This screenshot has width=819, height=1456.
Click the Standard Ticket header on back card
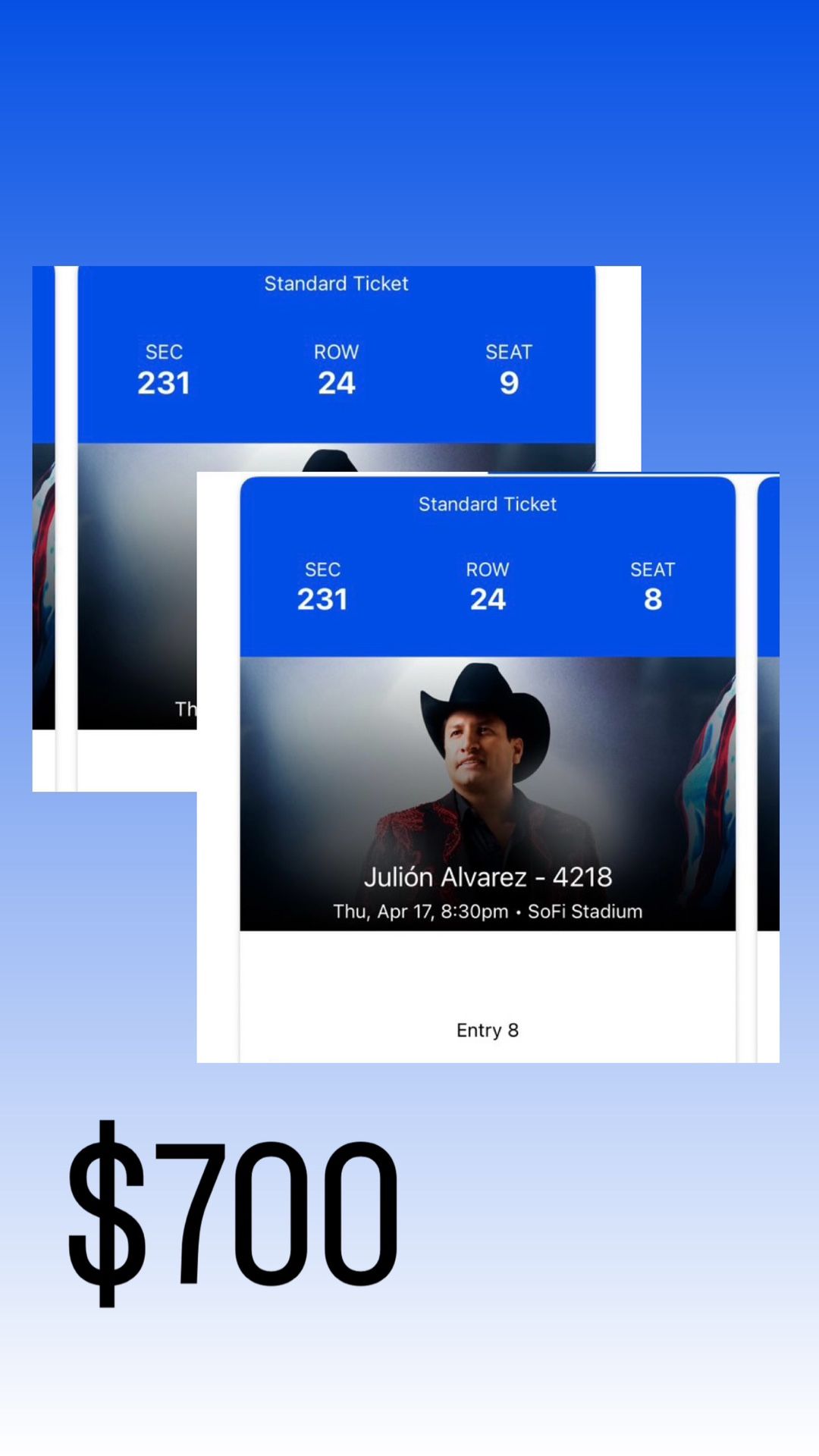336,284
